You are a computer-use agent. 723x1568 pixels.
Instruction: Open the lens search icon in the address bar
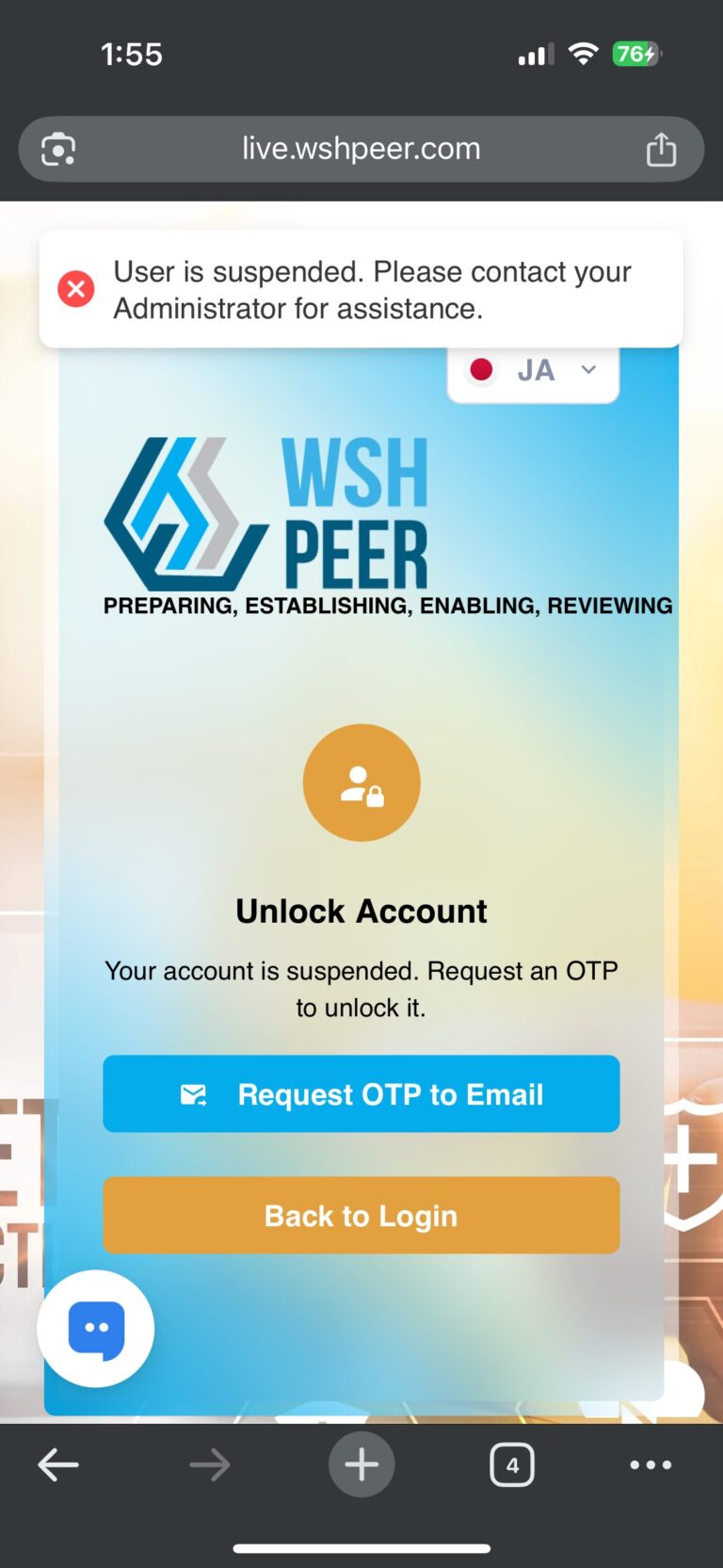point(58,149)
